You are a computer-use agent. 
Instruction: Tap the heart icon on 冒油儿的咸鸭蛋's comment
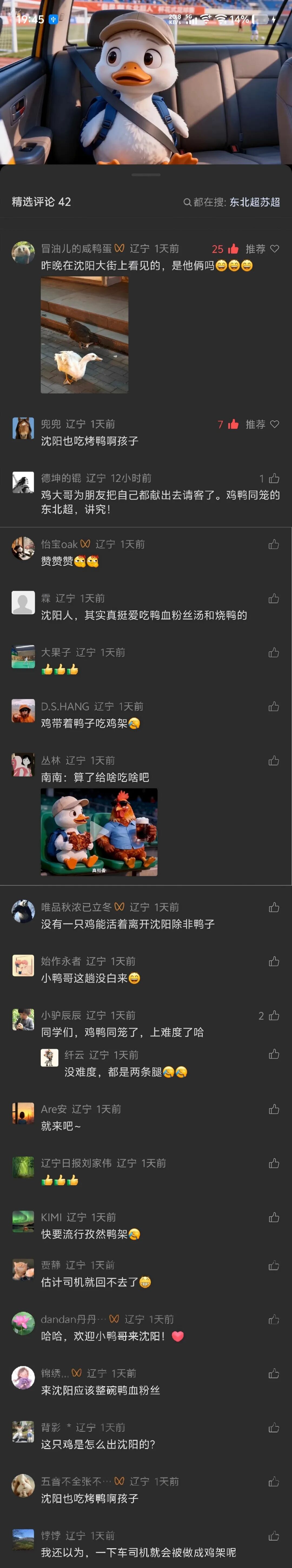click(x=274, y=249)
